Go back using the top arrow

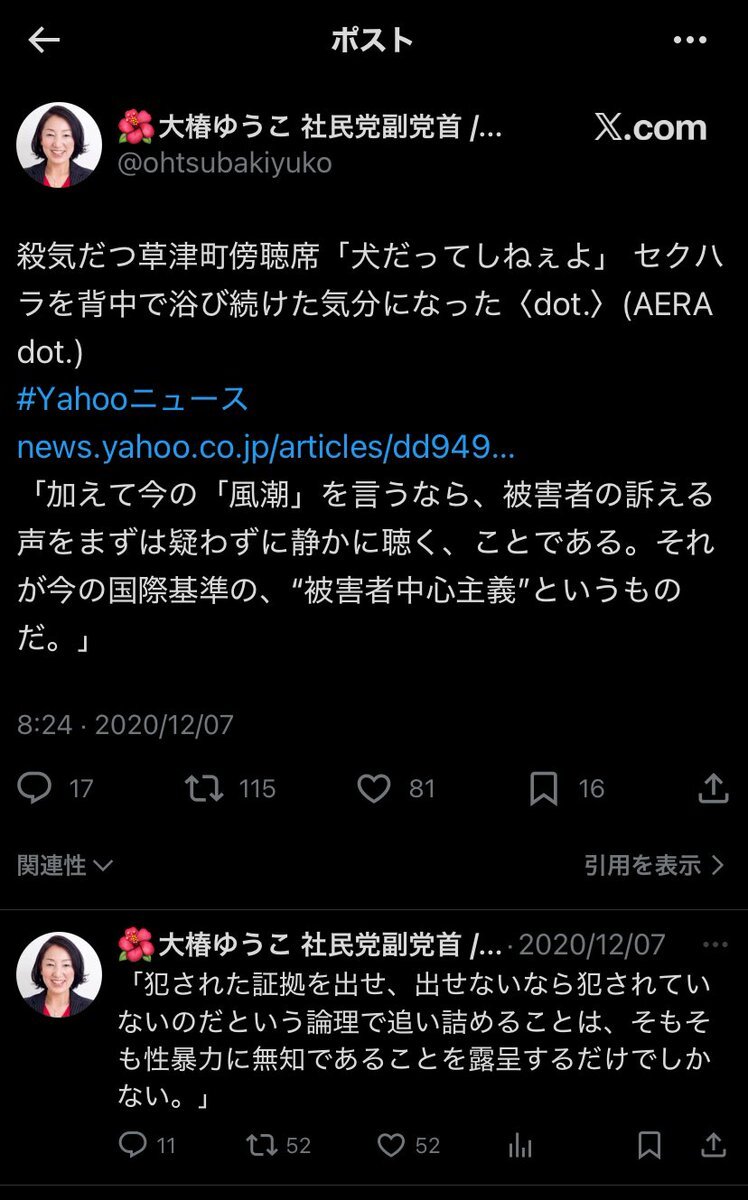pyautogui.click(x=44, y=40)
